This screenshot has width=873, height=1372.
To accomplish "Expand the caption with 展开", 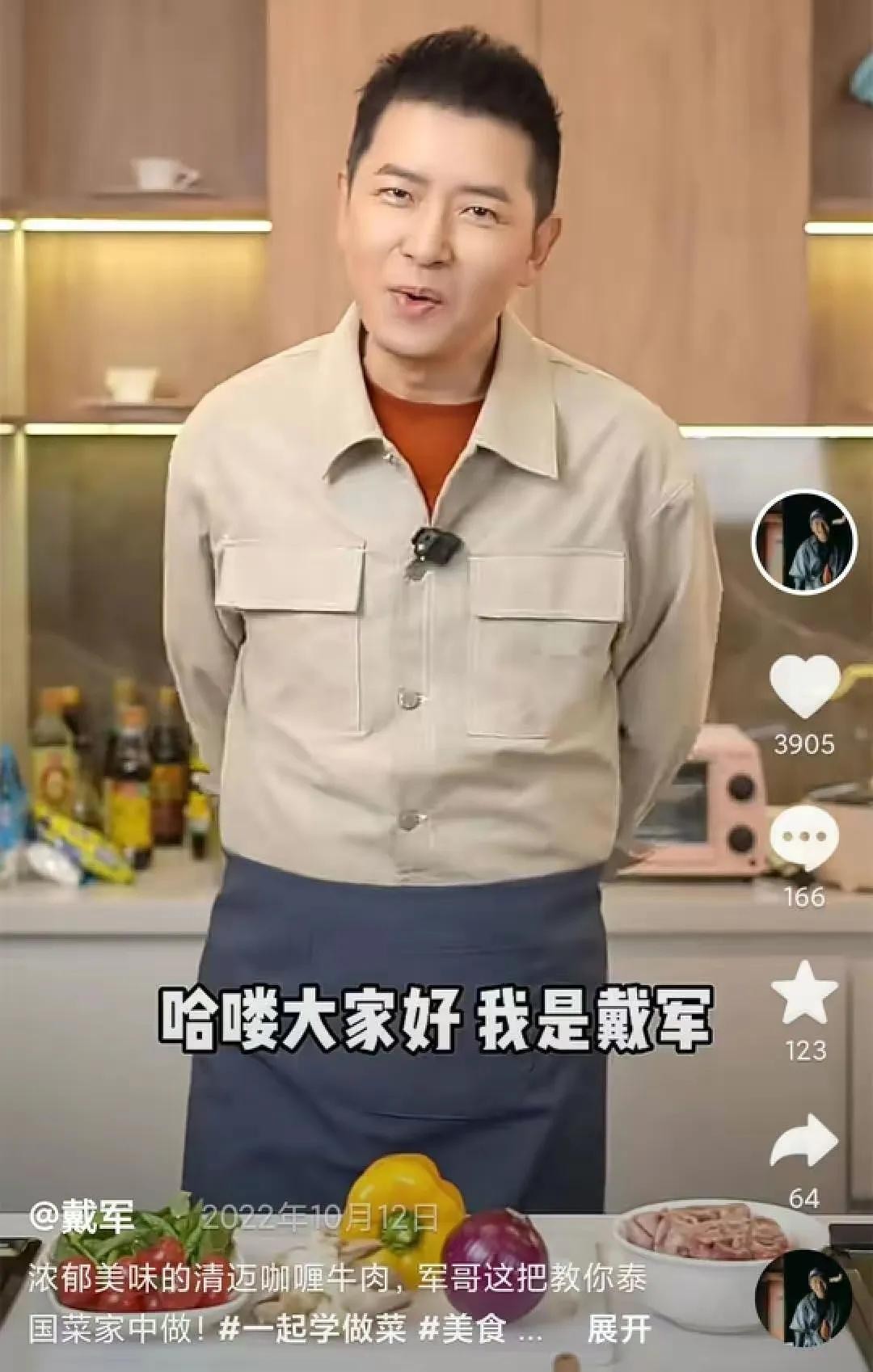I will point(618,1329).
